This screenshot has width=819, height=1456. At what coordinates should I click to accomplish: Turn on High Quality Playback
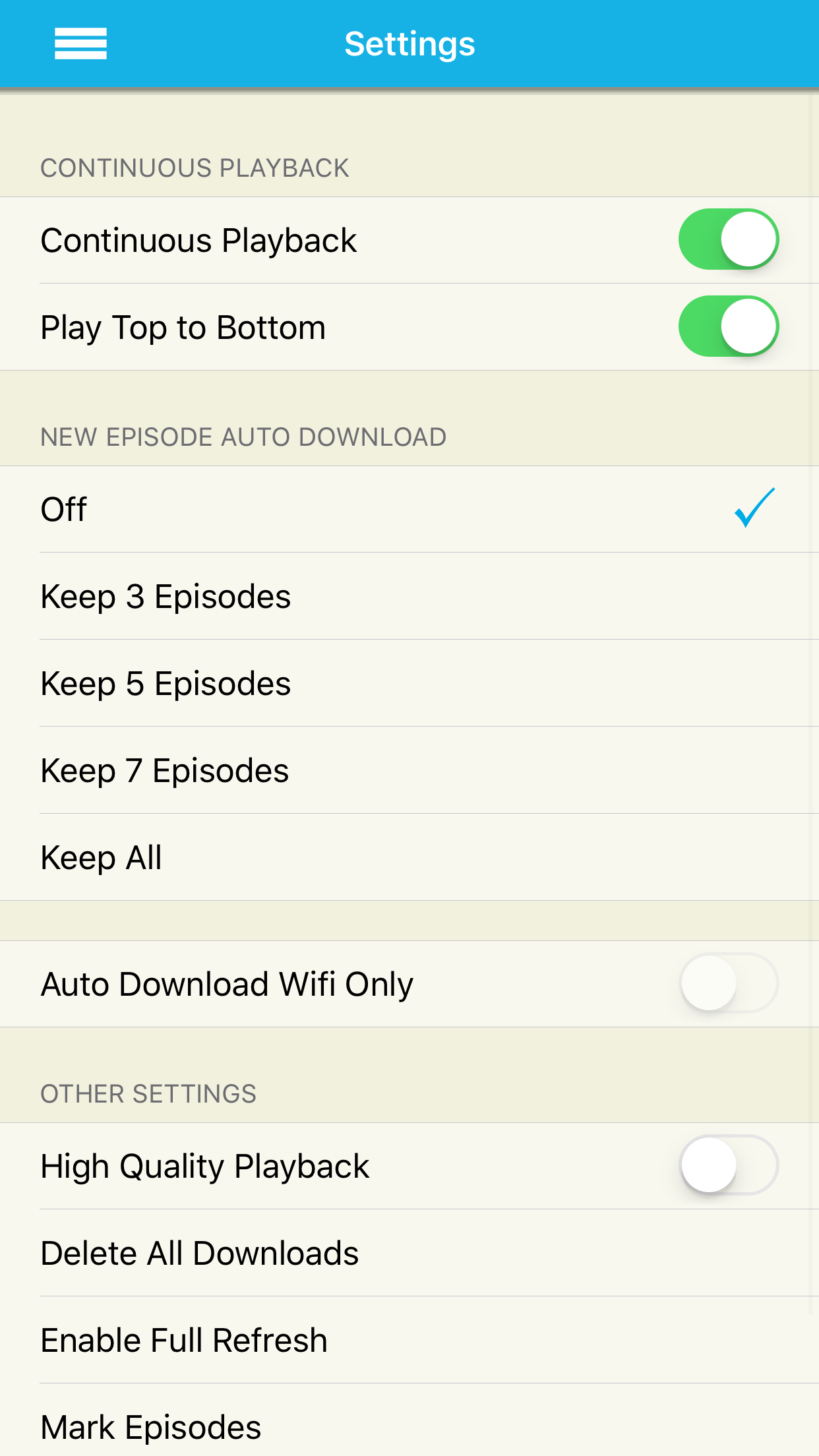(729, 1165)
